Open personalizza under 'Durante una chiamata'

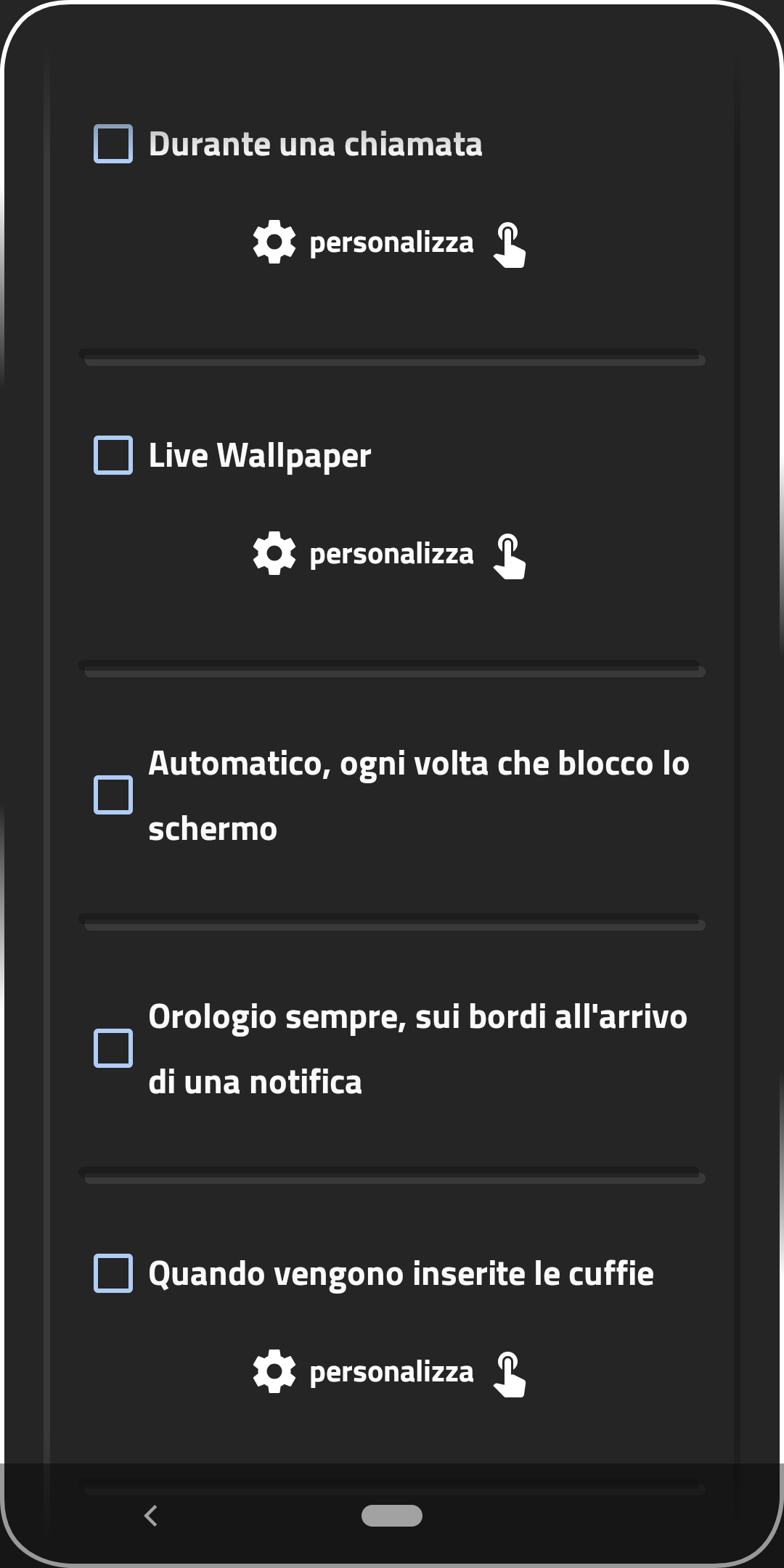pyautogui.click(x=390, y=243)
